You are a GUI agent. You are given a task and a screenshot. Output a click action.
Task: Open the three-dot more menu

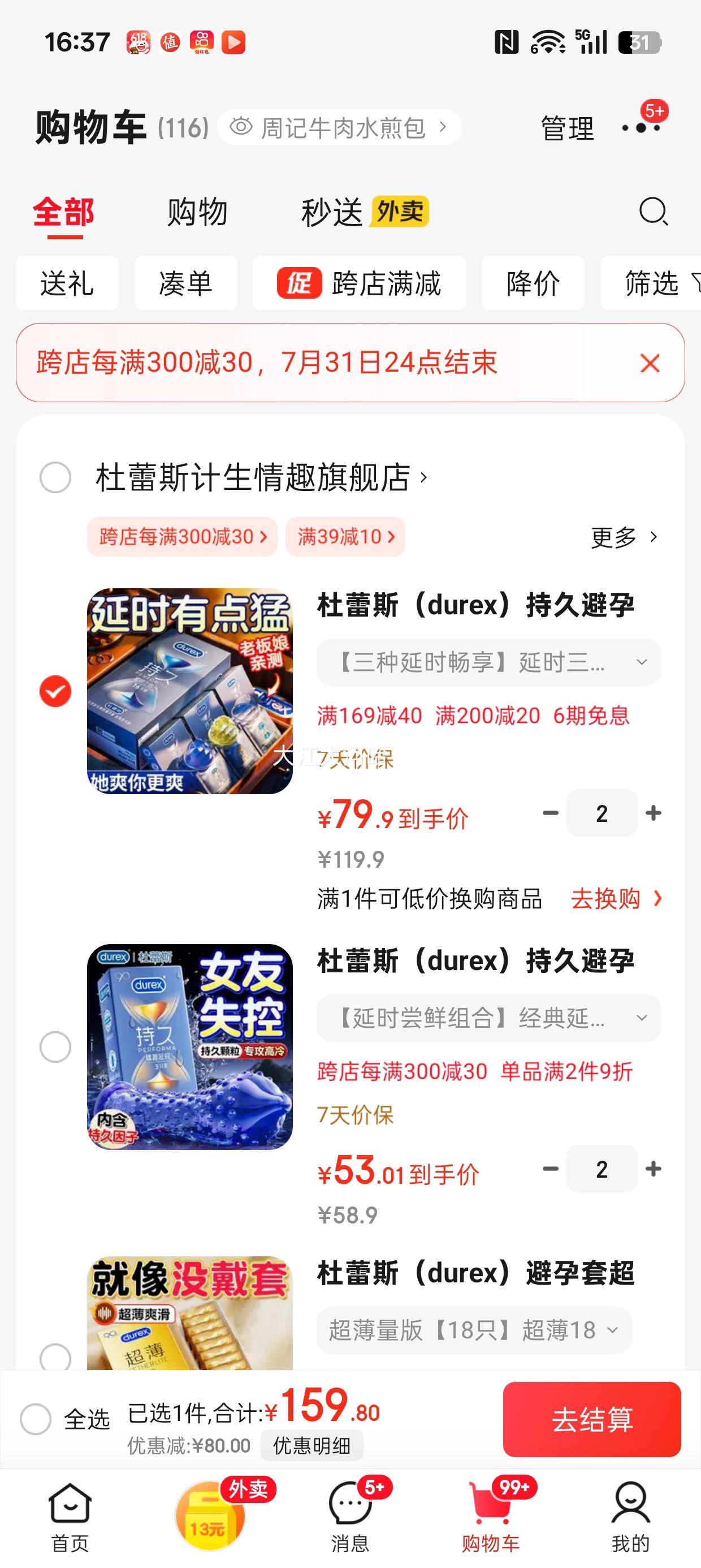click(x=640, y=128)
